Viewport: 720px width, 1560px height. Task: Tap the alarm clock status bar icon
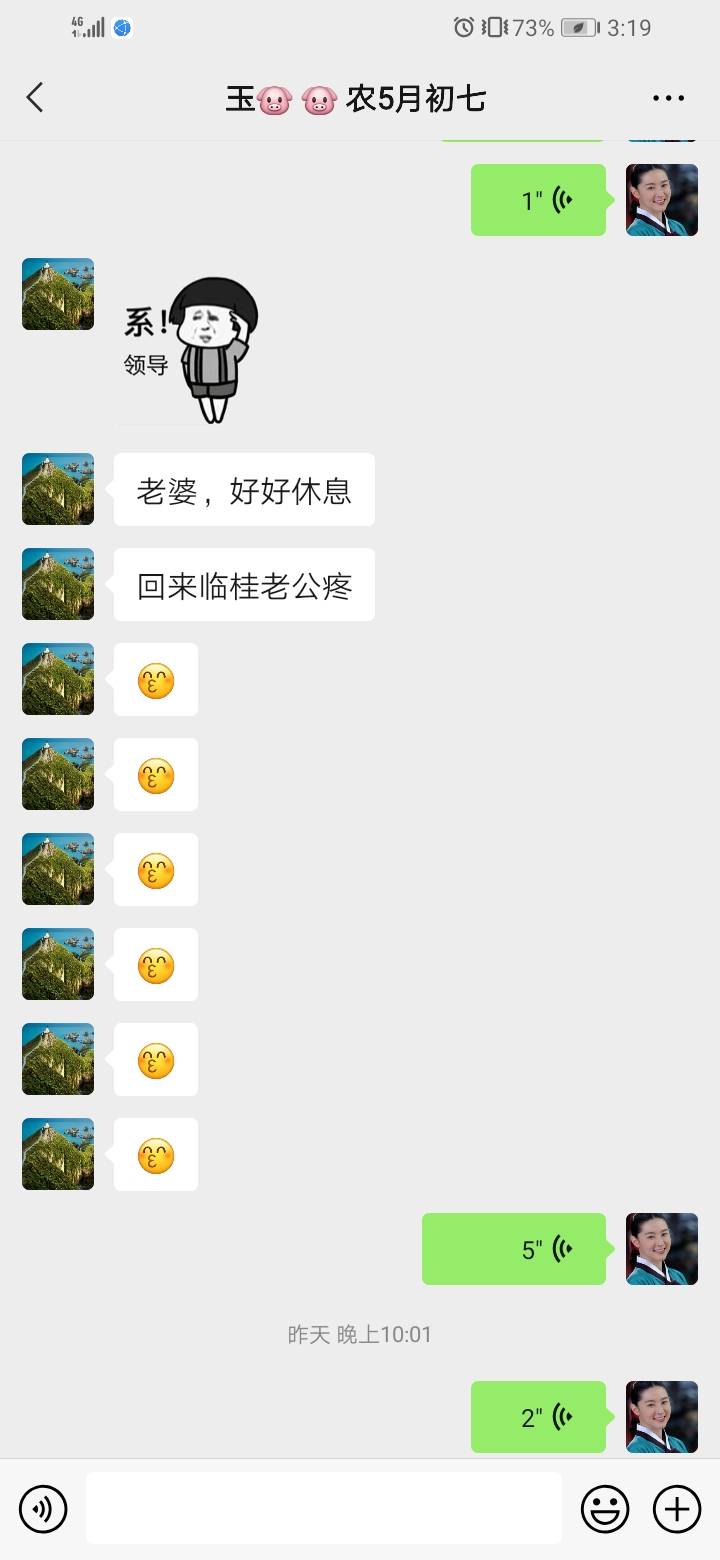[461, 28]
